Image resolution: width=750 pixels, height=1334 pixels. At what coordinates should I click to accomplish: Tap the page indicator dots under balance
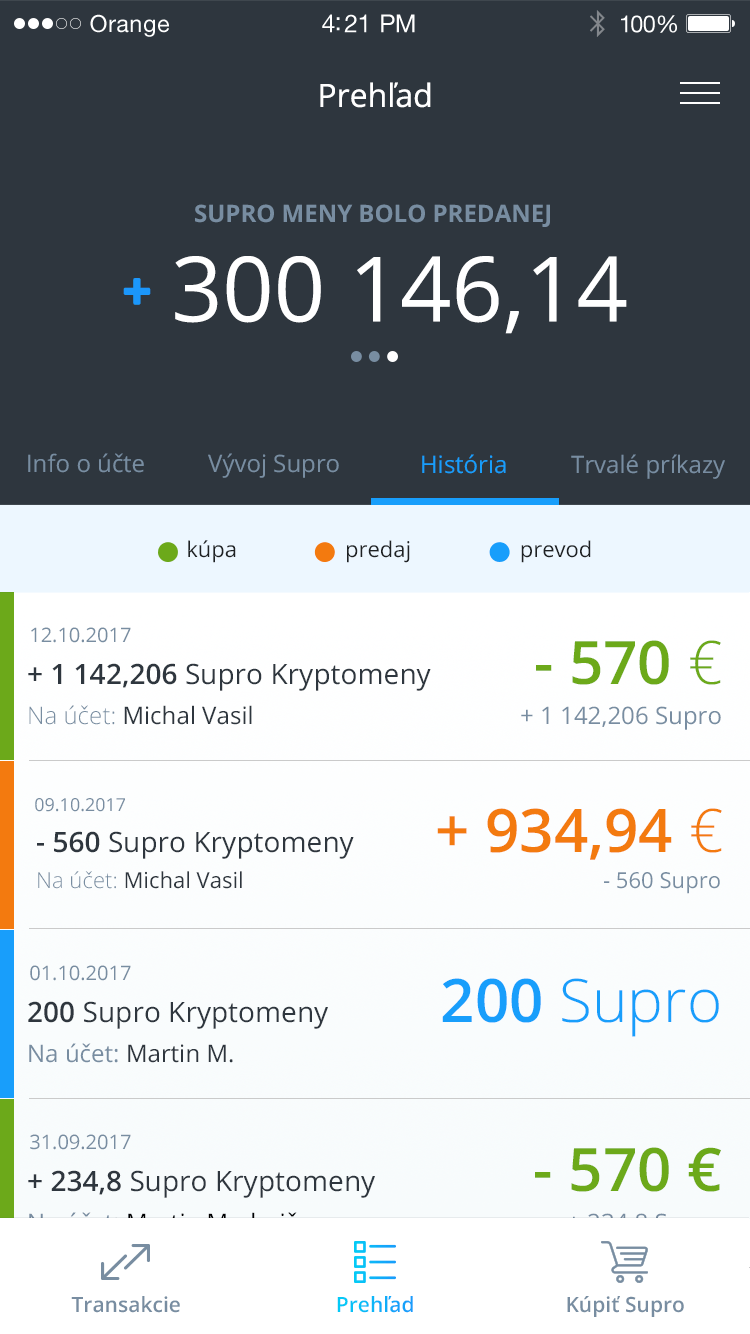[375, 356]
